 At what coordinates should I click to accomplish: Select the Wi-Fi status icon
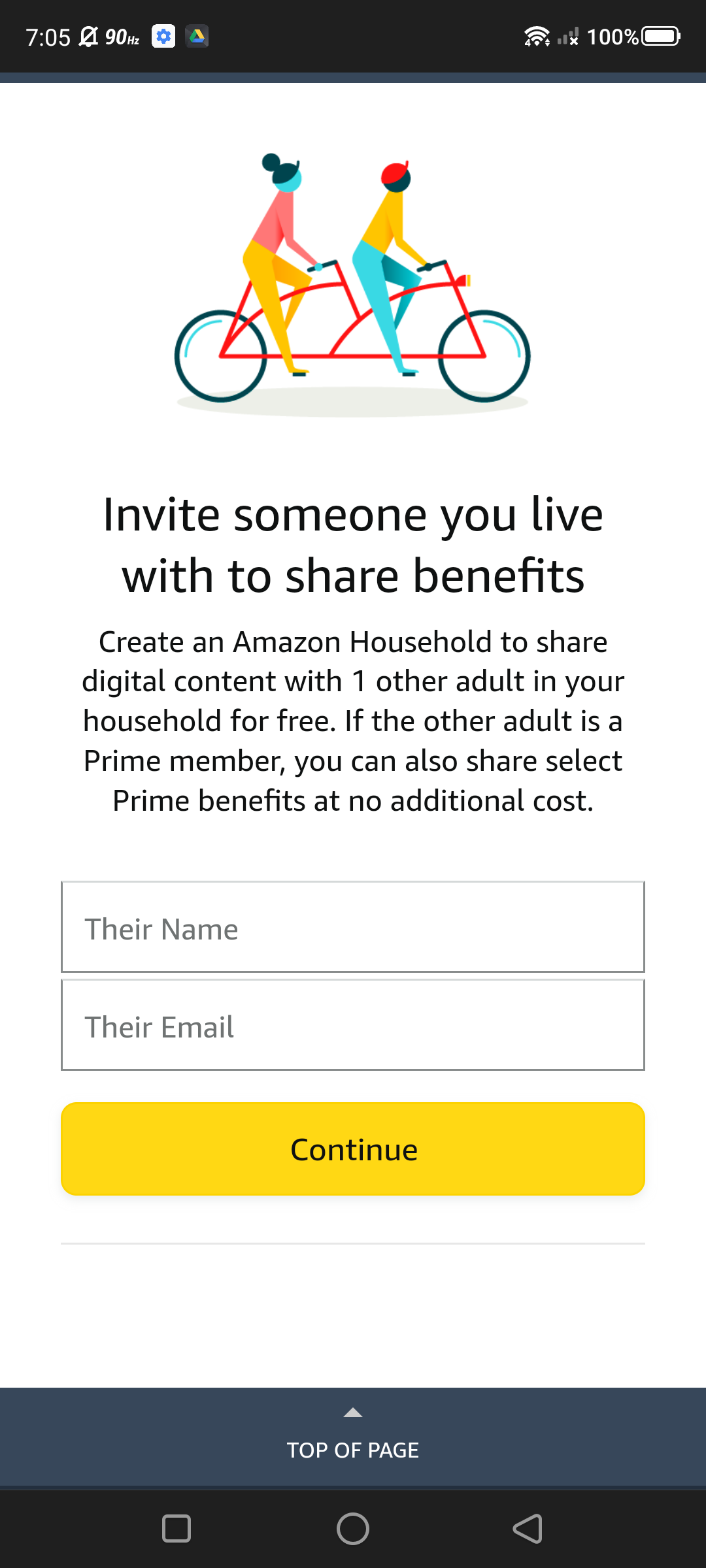(536, 37)
